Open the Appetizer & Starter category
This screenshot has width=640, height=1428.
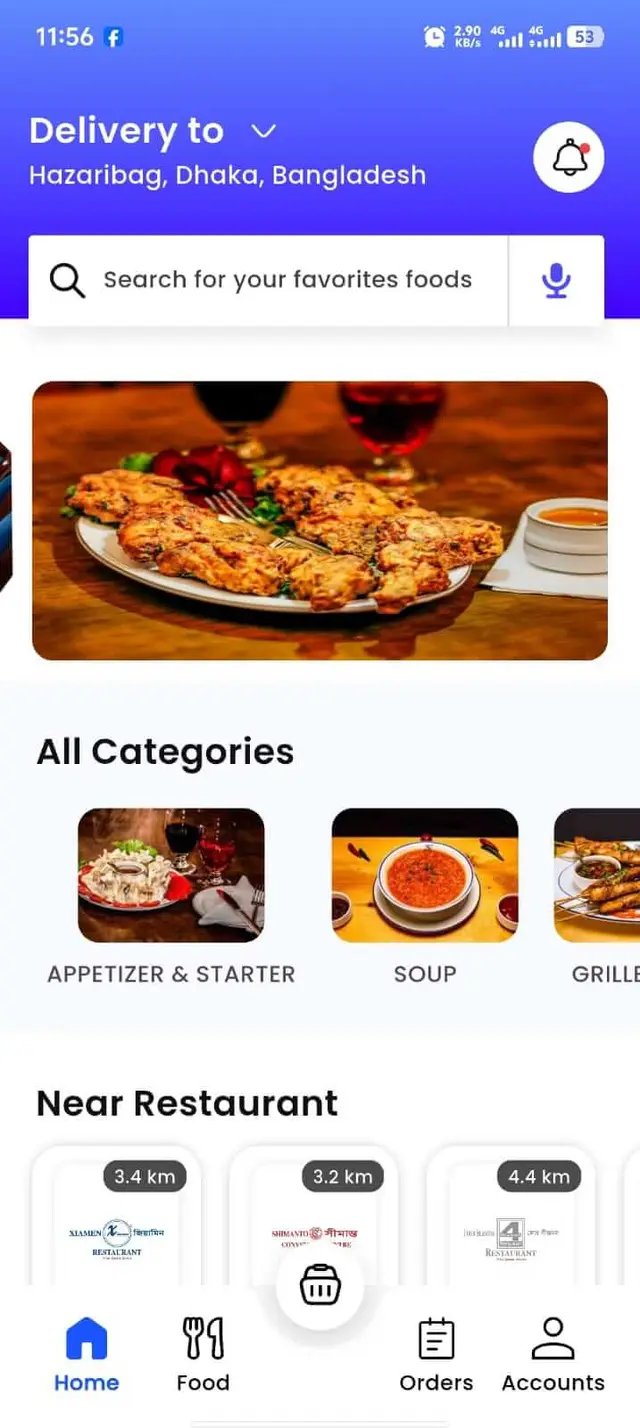tap(171, 876)
